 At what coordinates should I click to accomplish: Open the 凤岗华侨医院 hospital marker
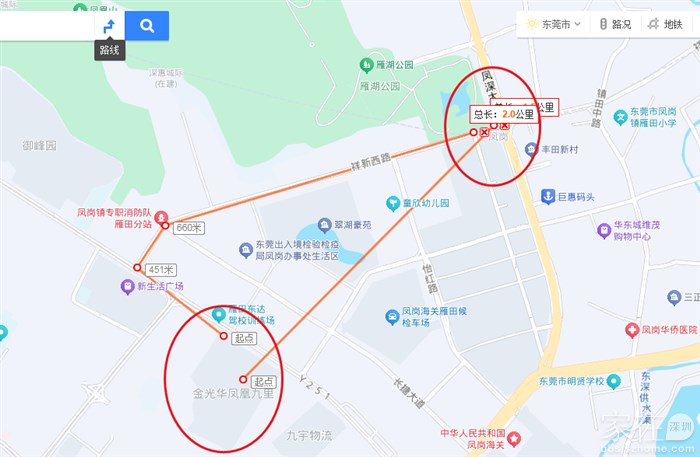click(x=632, y=329)
